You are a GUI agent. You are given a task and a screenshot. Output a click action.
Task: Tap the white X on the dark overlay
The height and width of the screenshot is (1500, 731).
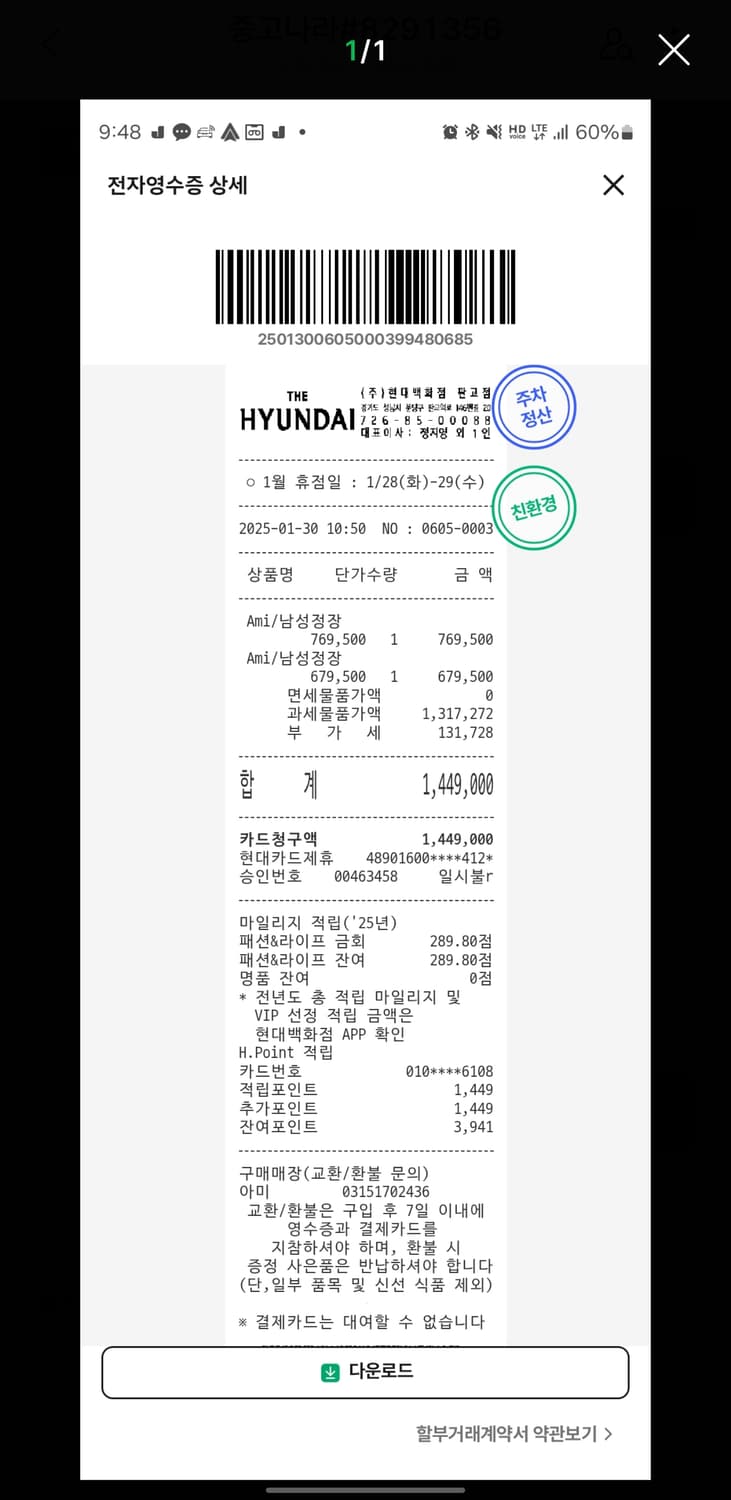tap(673, 49)
